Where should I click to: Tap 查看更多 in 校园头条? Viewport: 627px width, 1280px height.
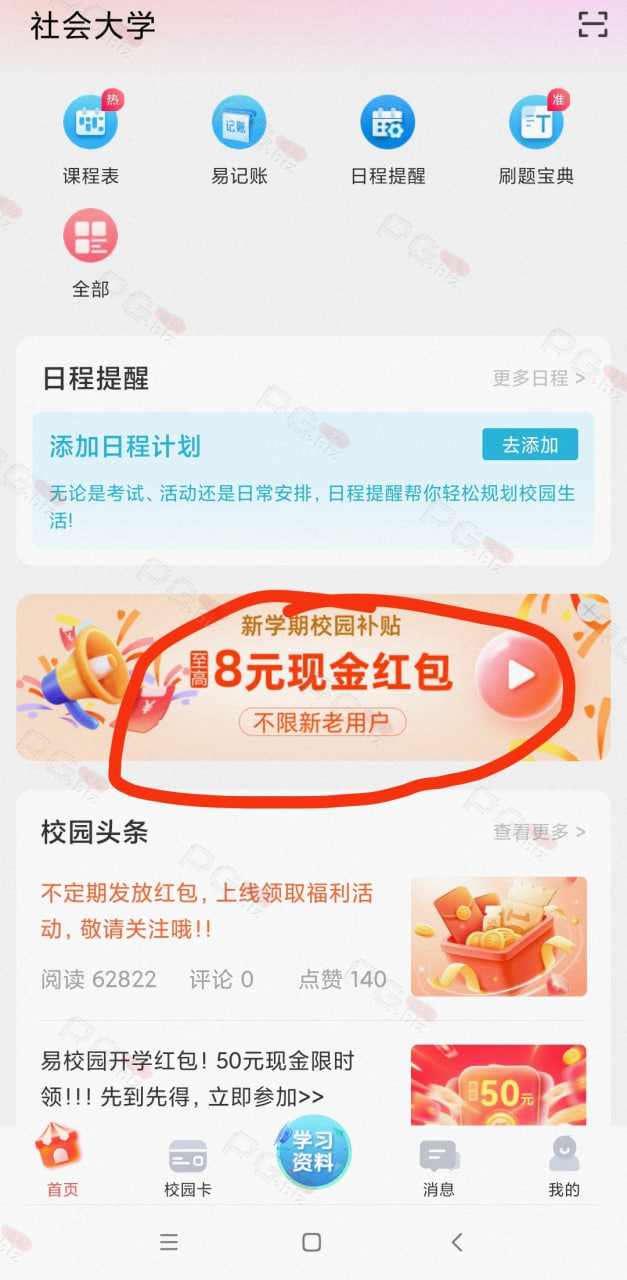(539, 832)
